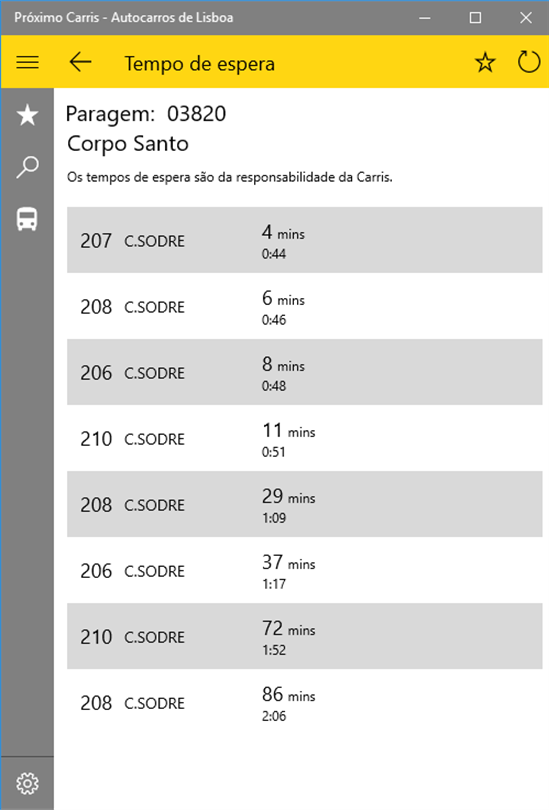Image resolution: width=549 pixels, height=810 pixels.
Task: Select the 208 bus arriving in 29 mins
Action: [305, 504]
